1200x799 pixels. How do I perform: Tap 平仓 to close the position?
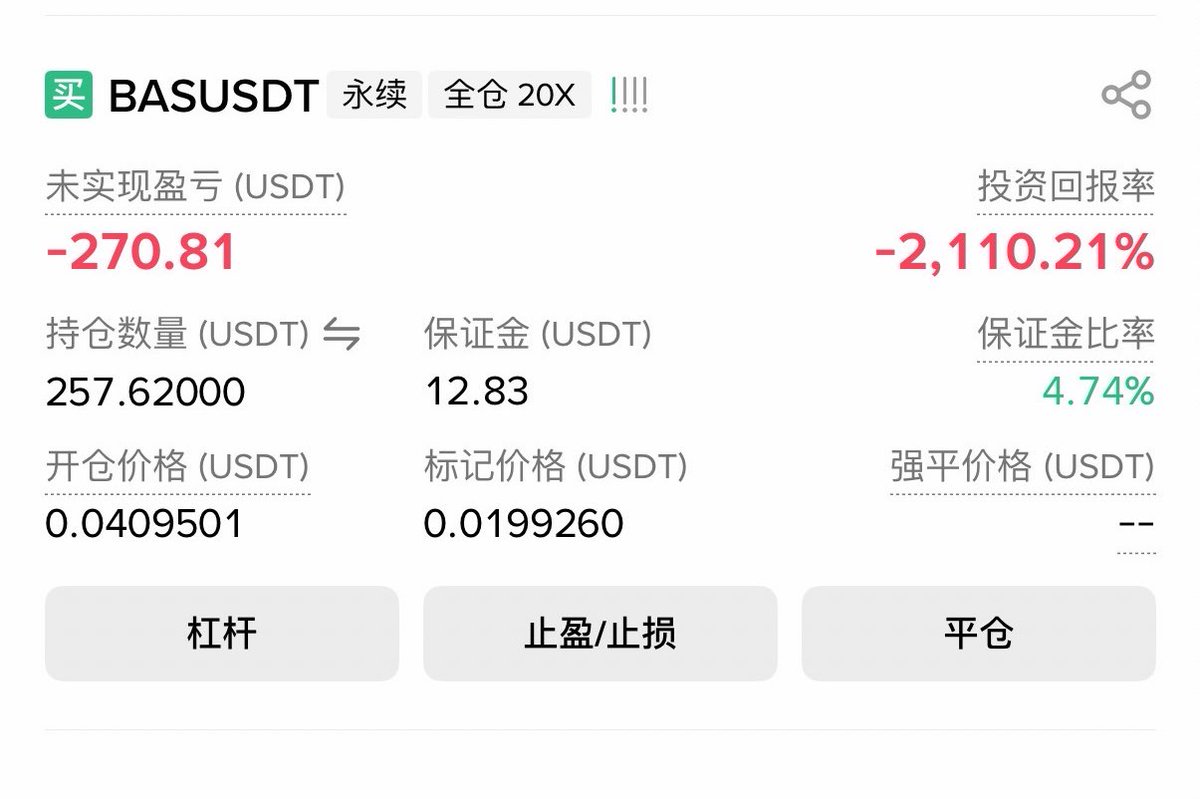978,634
